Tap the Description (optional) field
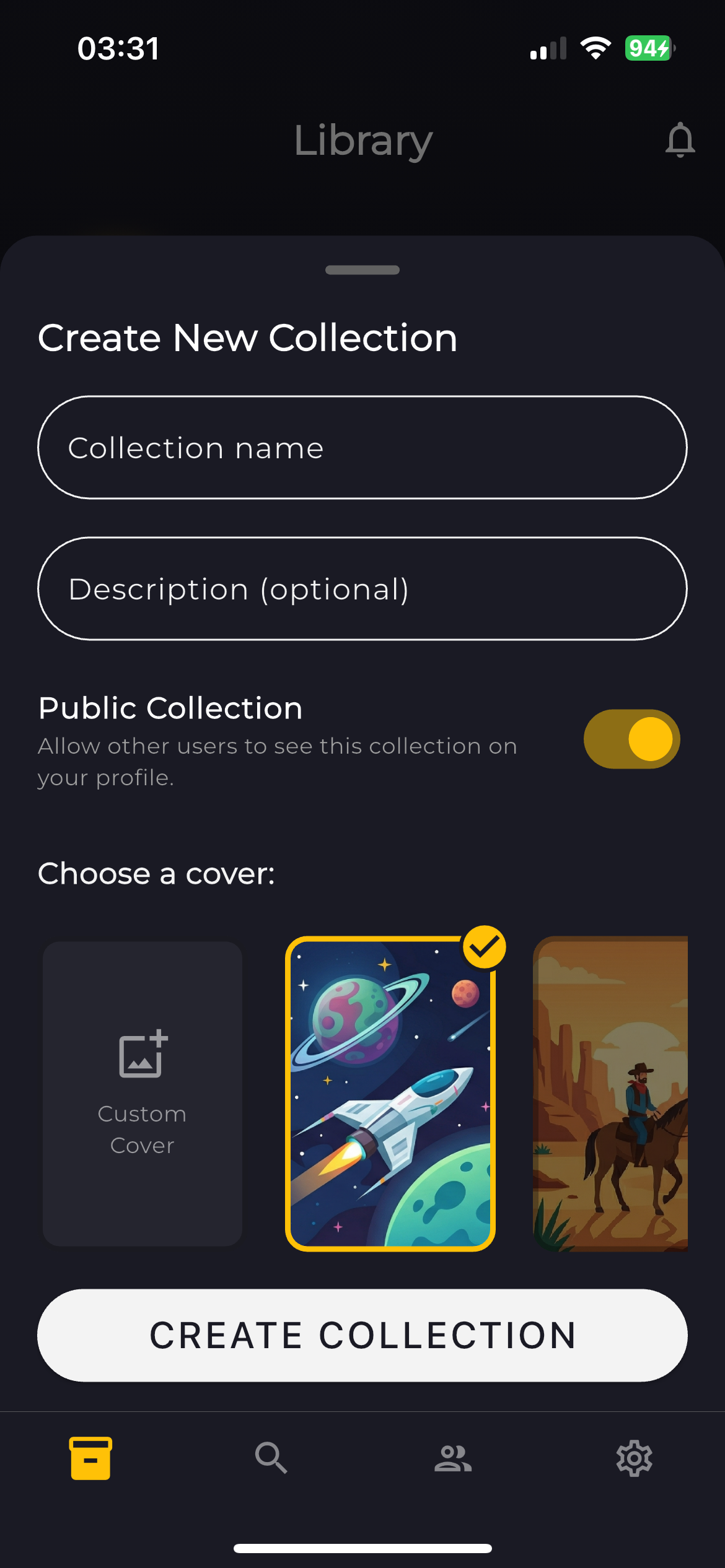This screenshot has width=725, height=1568. click(362, 588)
